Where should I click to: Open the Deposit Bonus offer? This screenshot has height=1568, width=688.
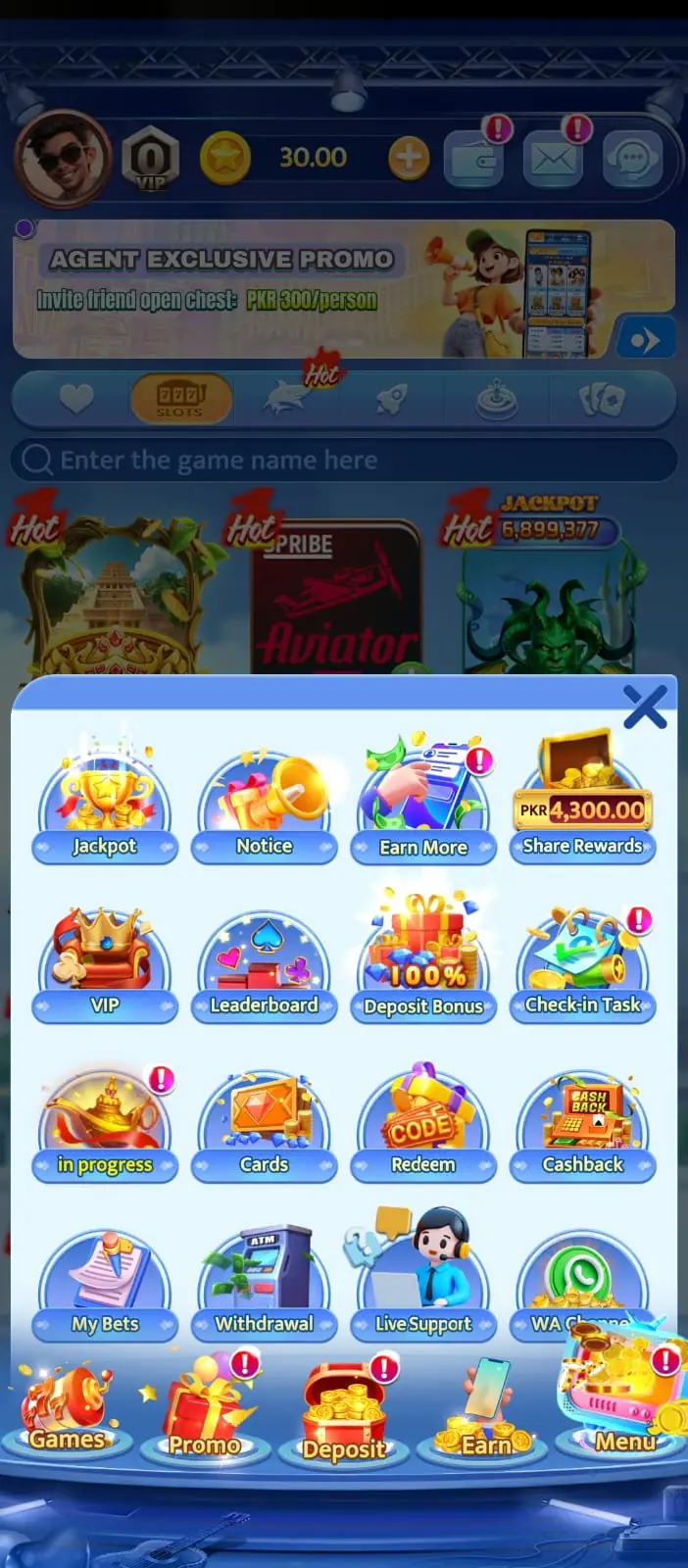click(x=423, y=962)
